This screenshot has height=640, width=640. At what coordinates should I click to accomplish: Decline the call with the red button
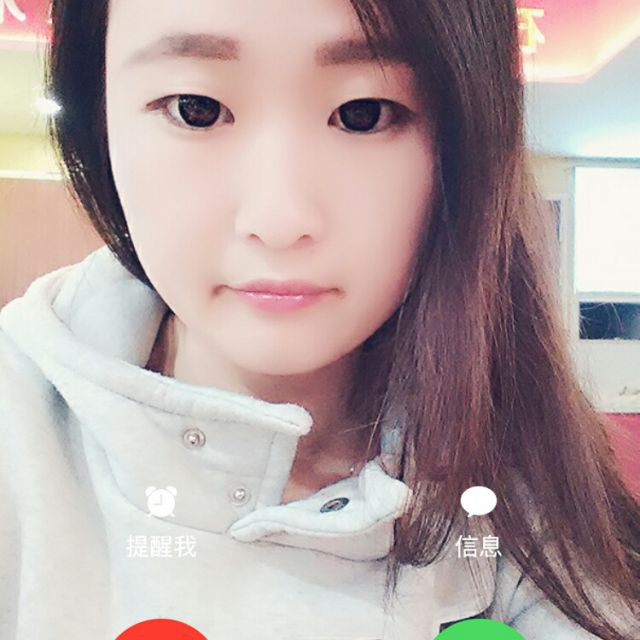(x=161, y=630)
